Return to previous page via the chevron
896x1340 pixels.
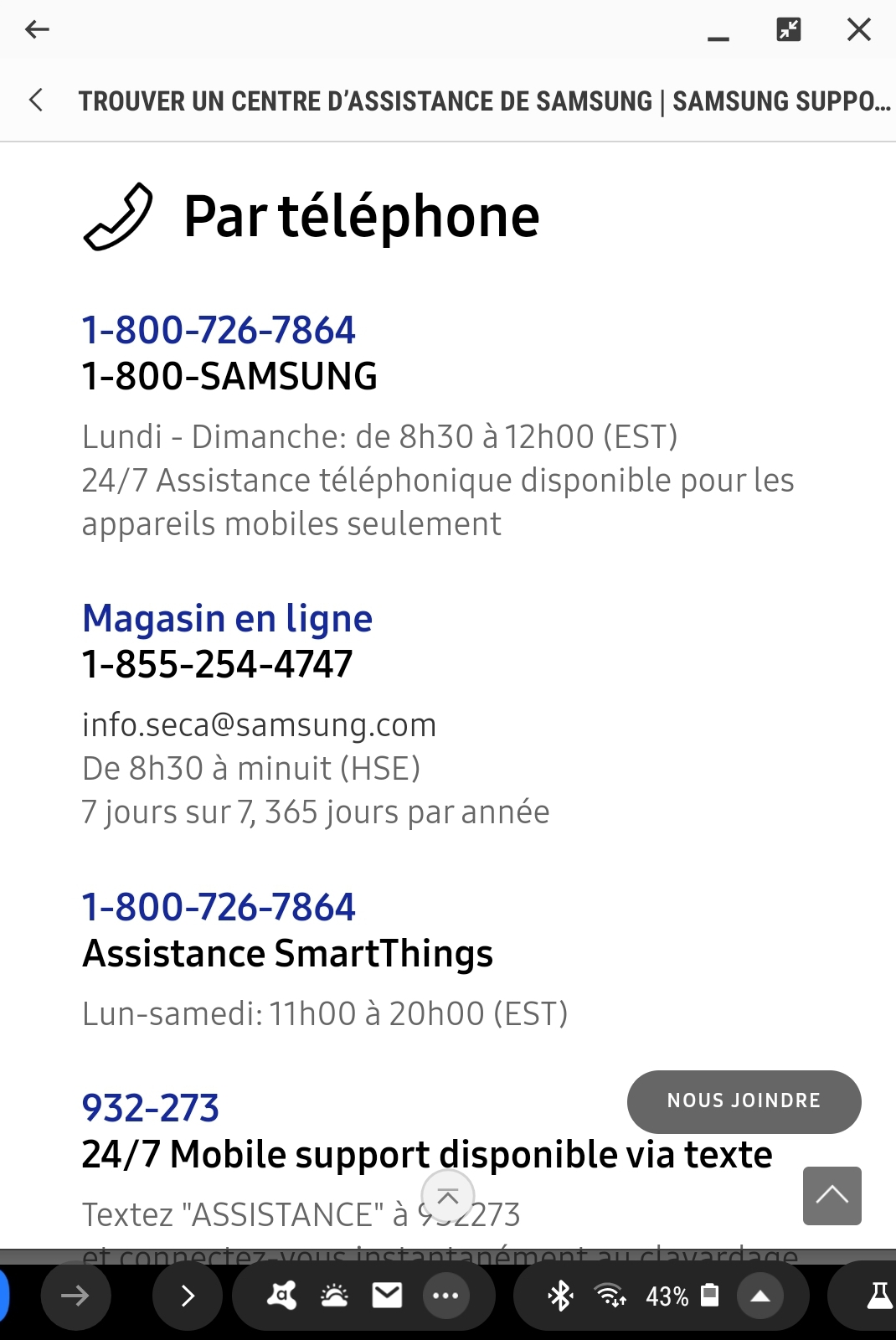click(x=36, y=100)
